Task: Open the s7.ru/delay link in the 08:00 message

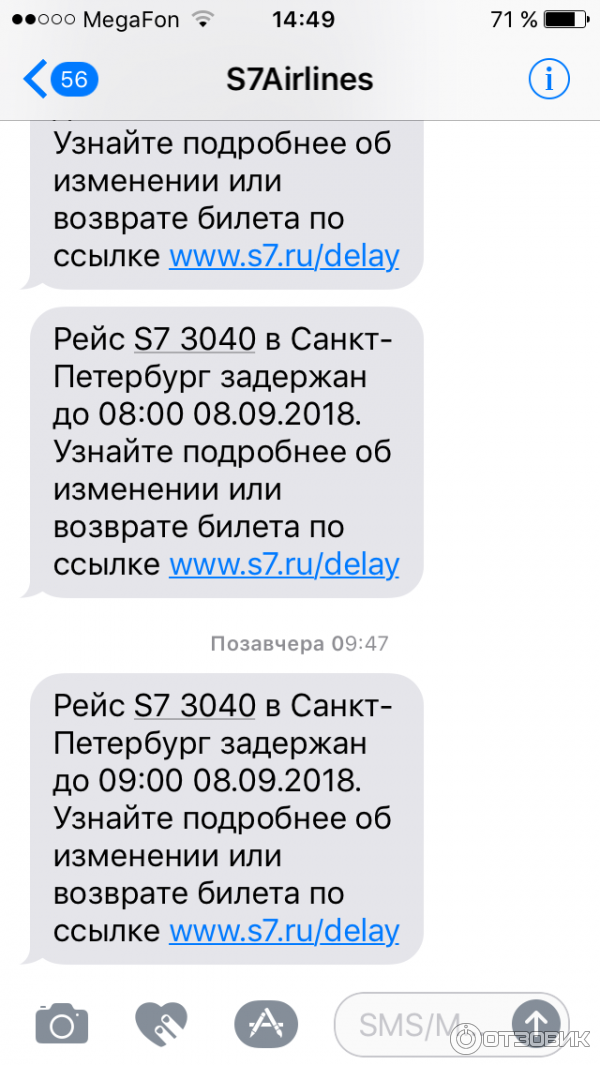Action: pyautogui.click(x=284, y=564)
